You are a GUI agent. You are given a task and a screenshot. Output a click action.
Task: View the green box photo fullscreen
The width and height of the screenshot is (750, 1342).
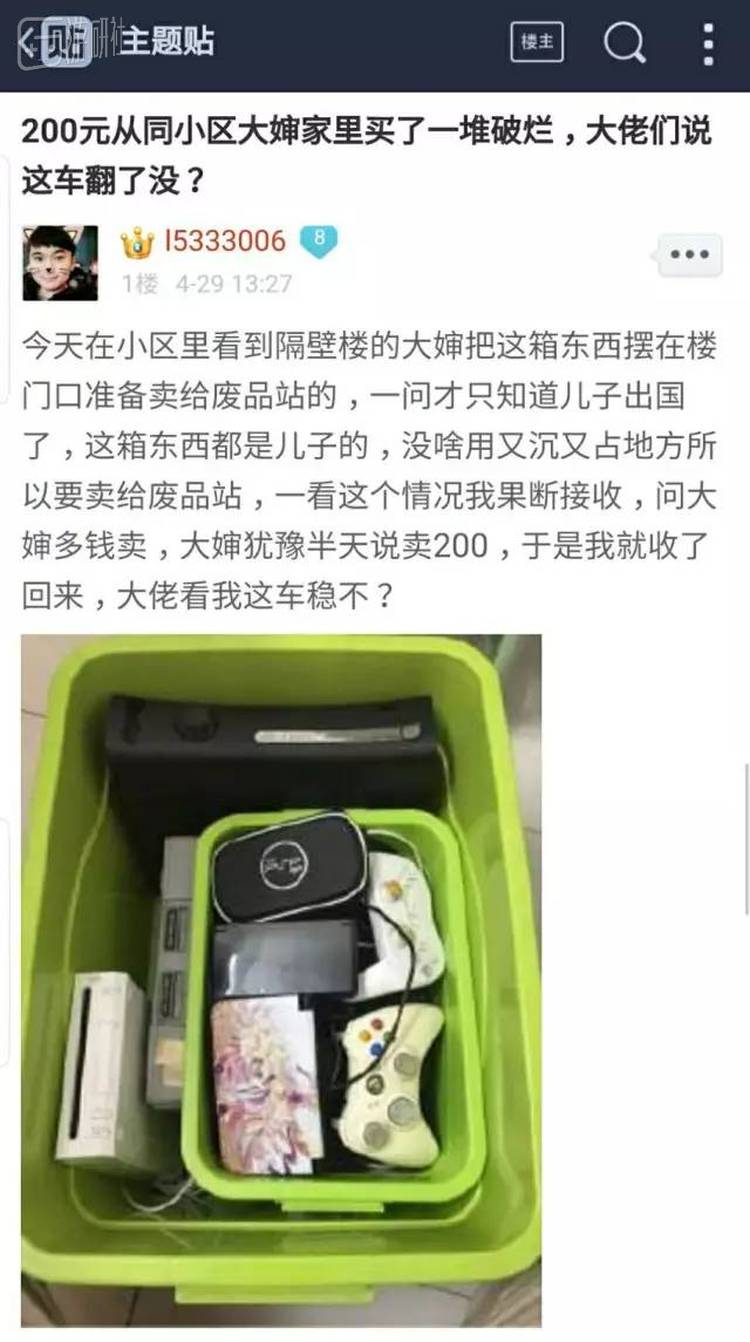(x=281, y=980)
